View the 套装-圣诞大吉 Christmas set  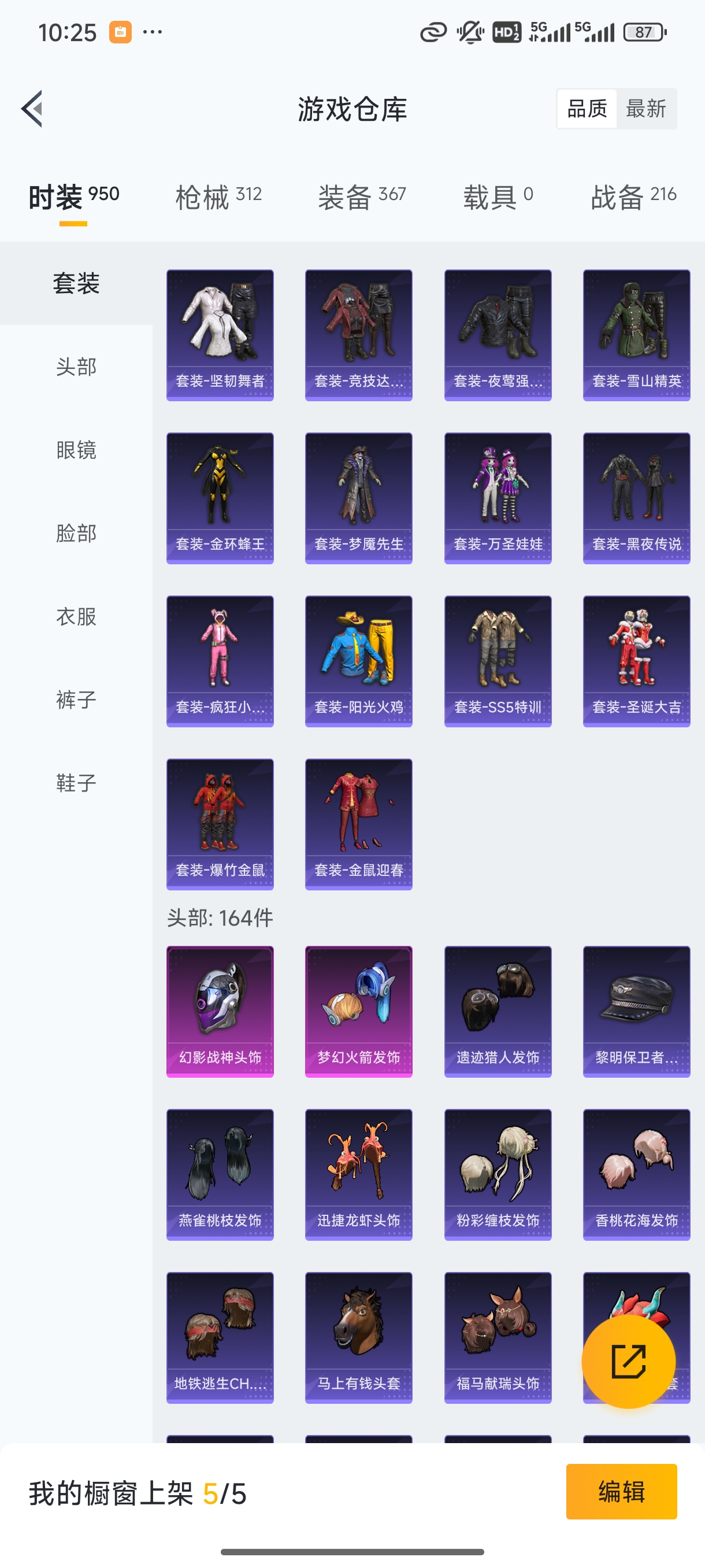point(636,661)
